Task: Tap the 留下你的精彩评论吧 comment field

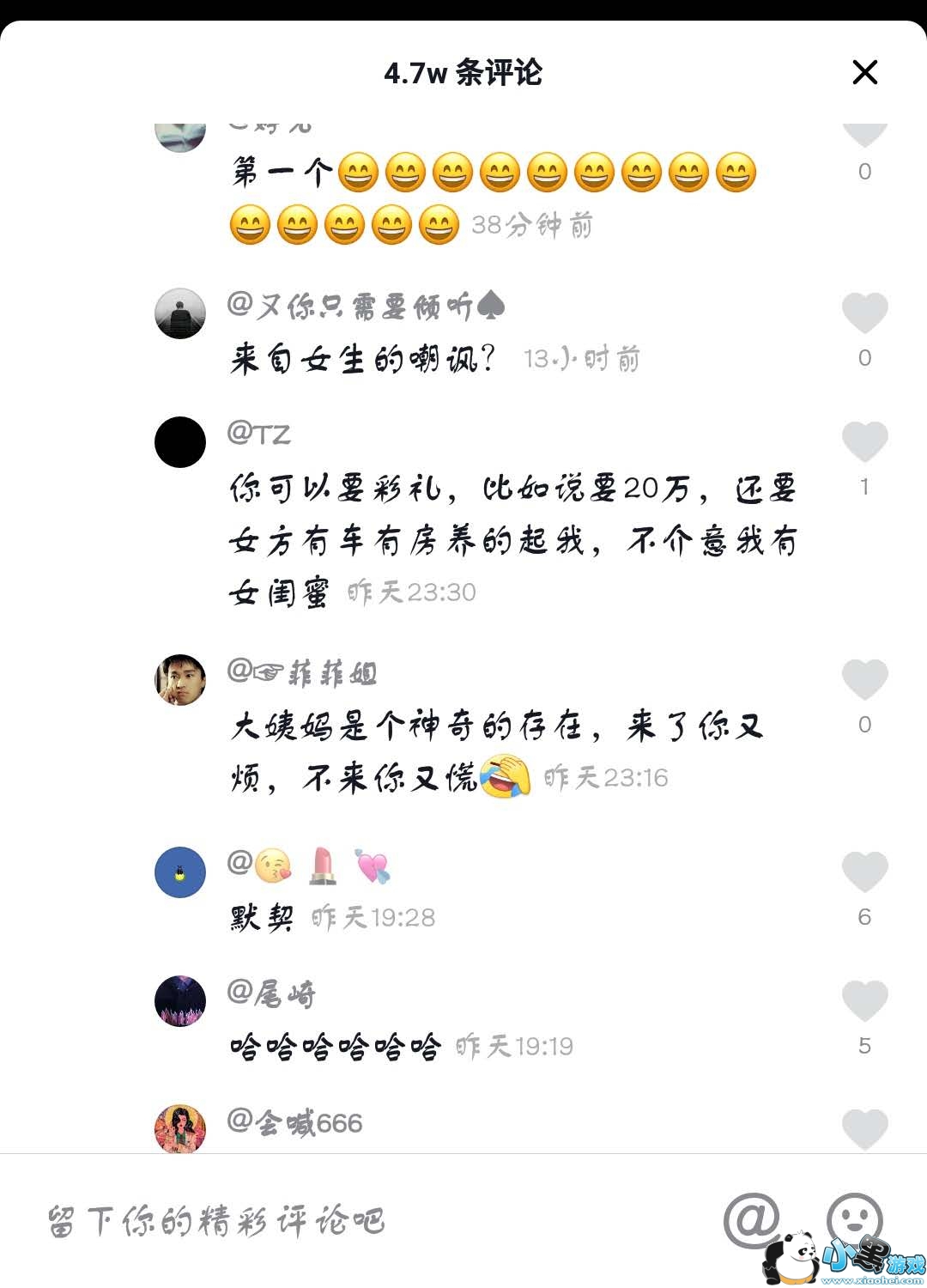Action: (343, 1221)
